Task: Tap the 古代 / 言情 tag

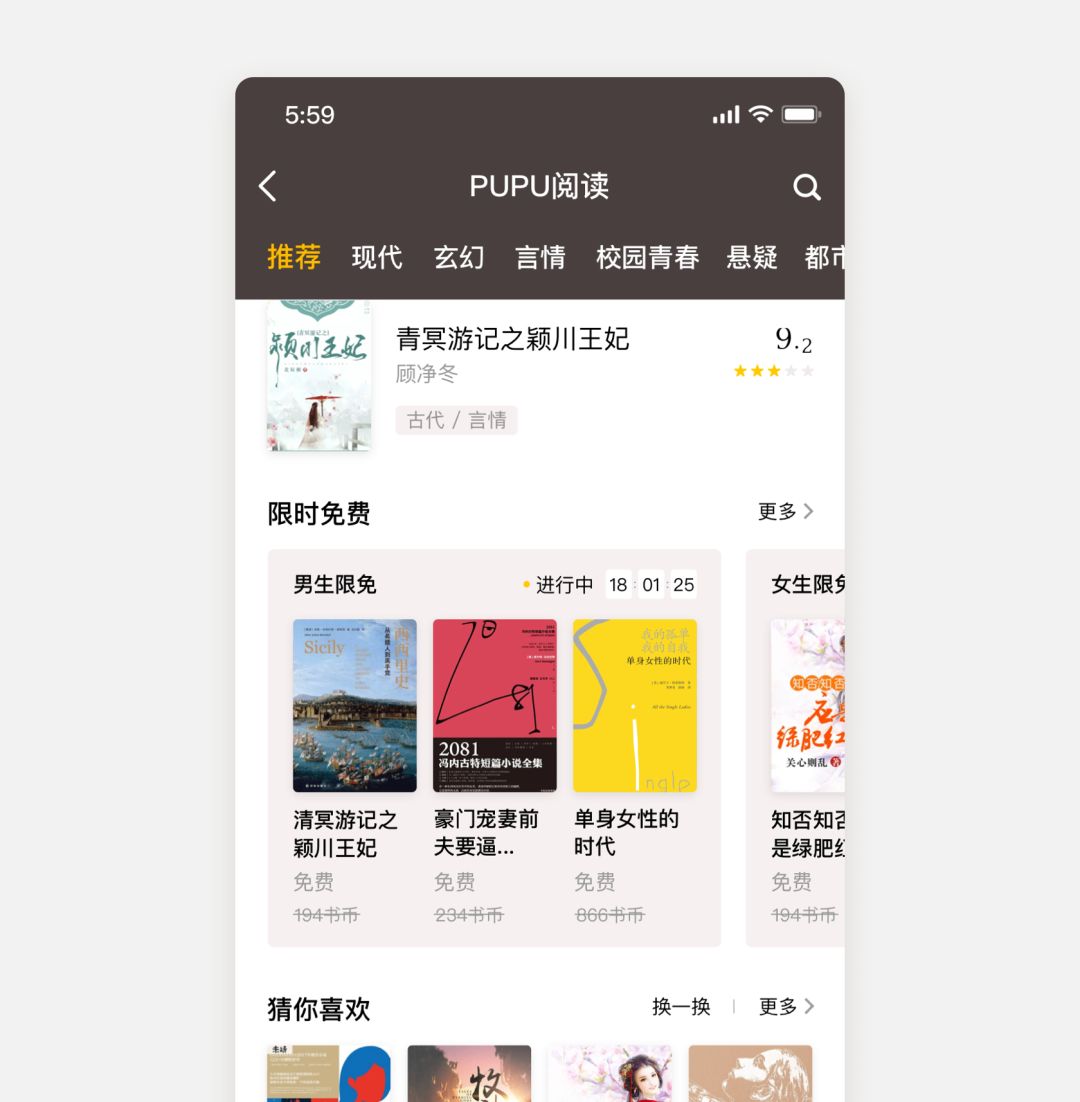Action: 456,420
